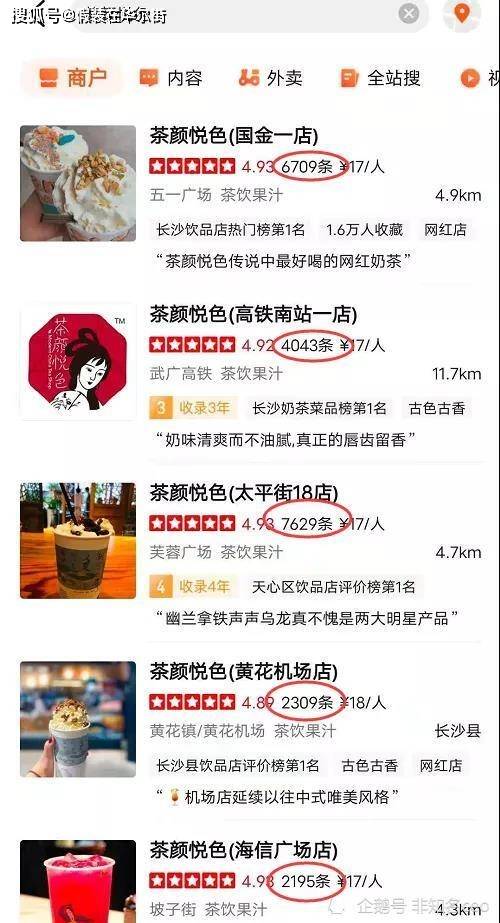
Task: Open the map location pin
Action: coord(462,14)
